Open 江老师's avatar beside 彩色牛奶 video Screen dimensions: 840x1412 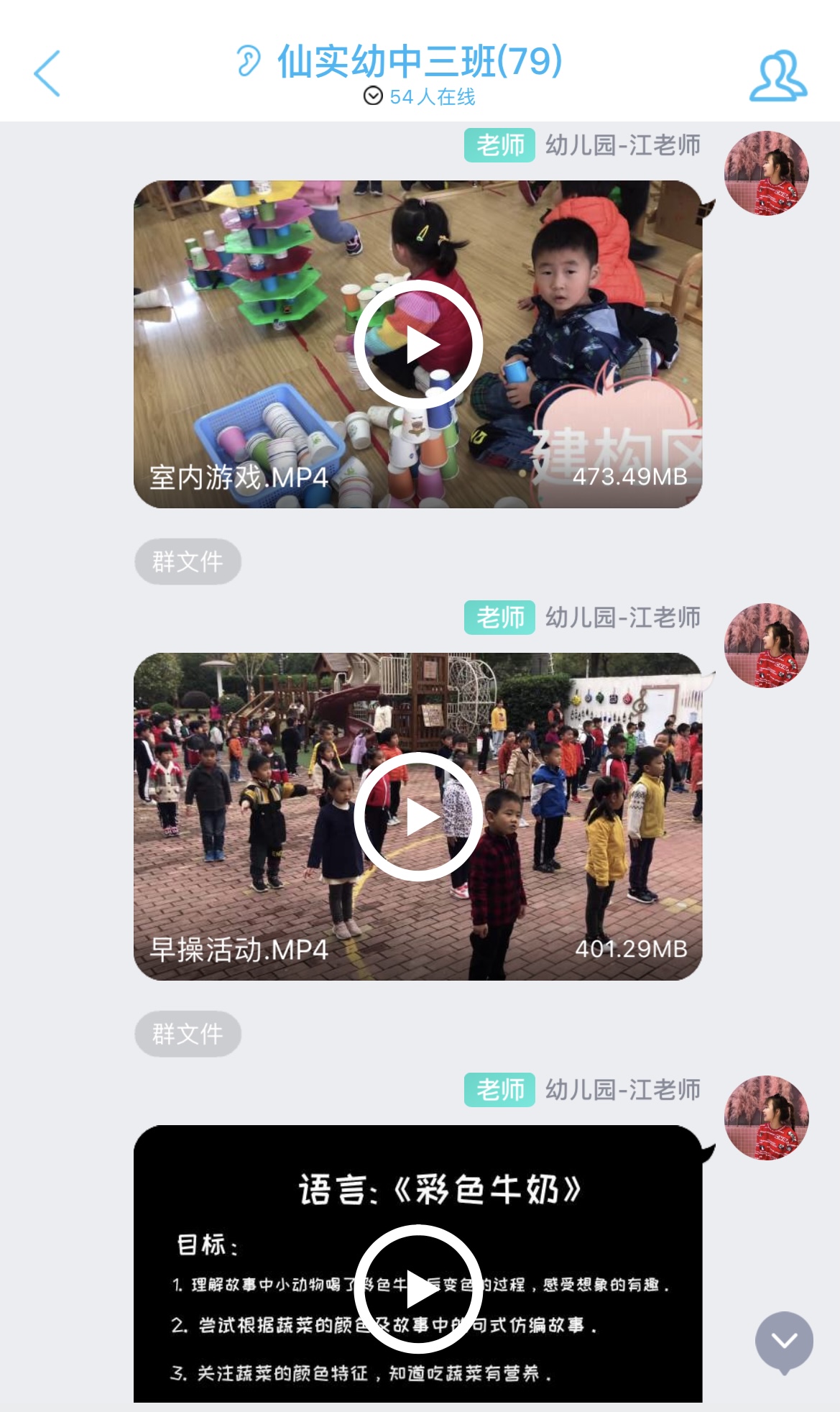766,1117
